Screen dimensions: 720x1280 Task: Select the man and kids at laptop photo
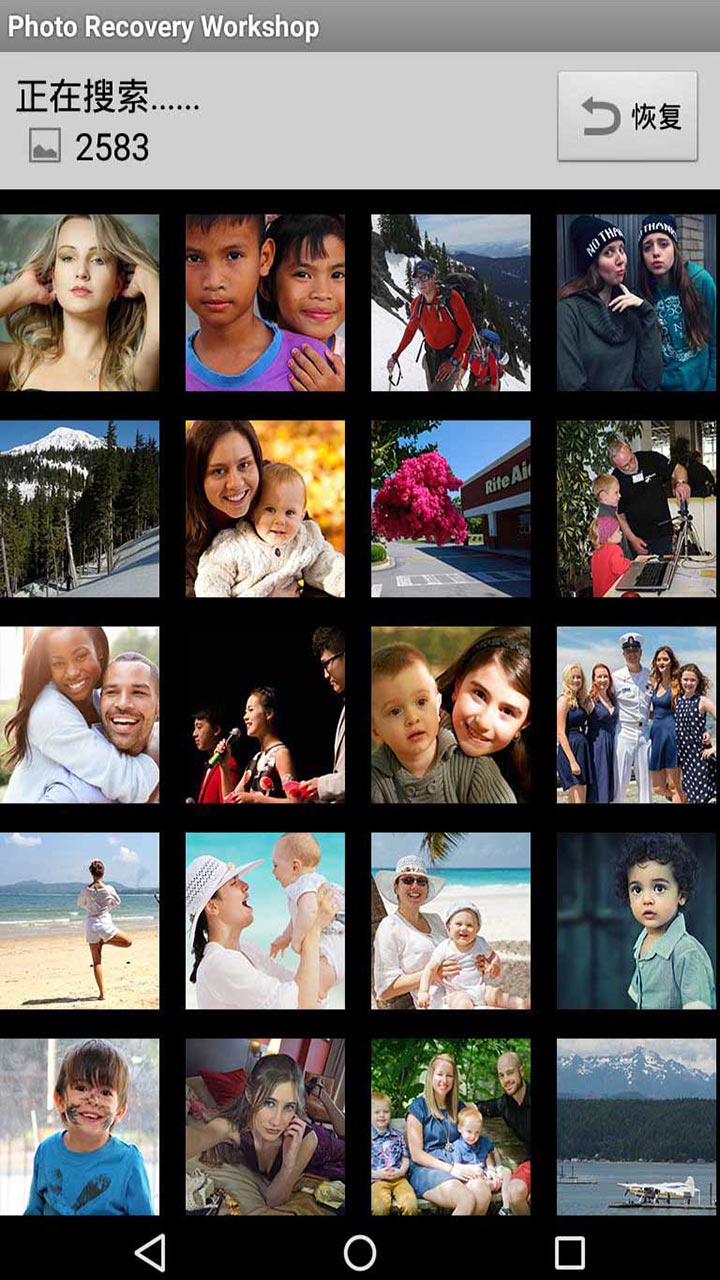637,508
